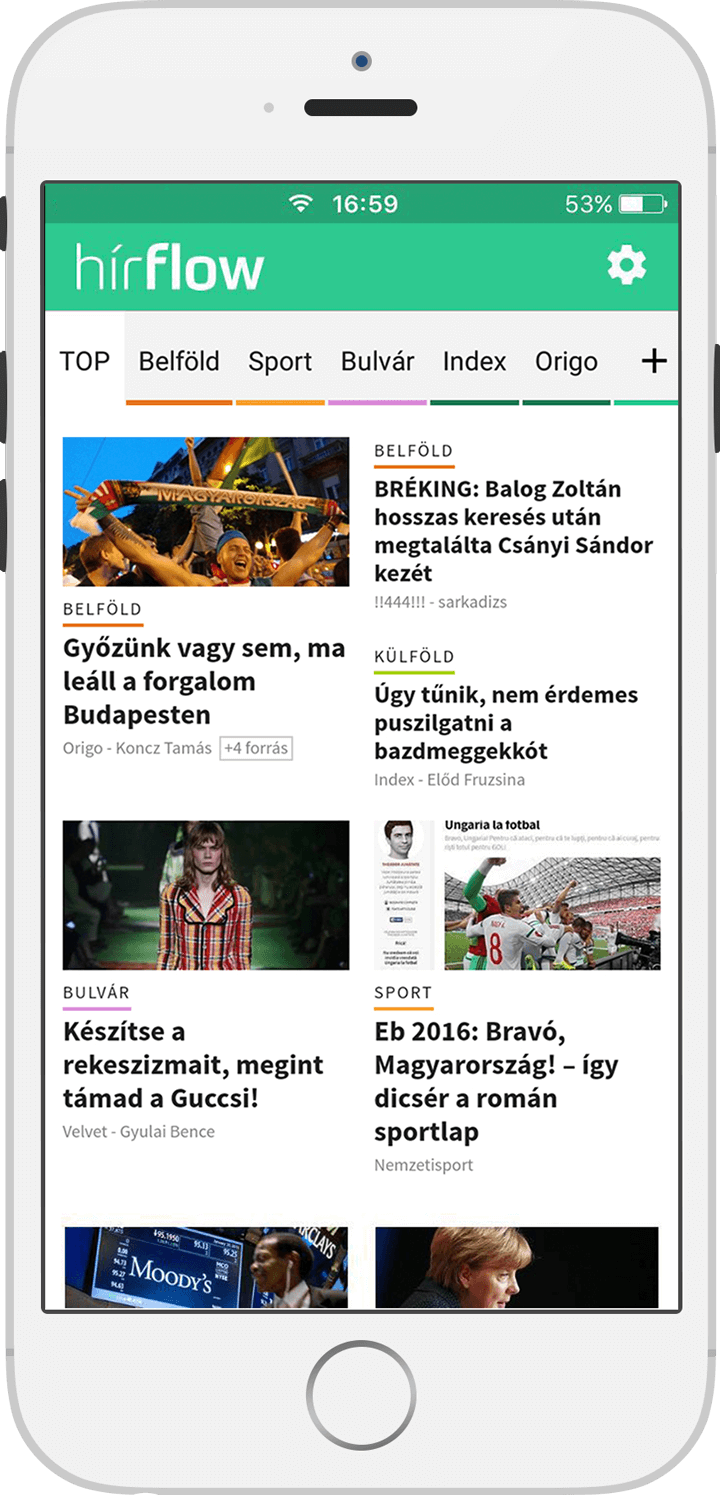Open the Külföld article by Előd Fruzsina

pos(506,722)
